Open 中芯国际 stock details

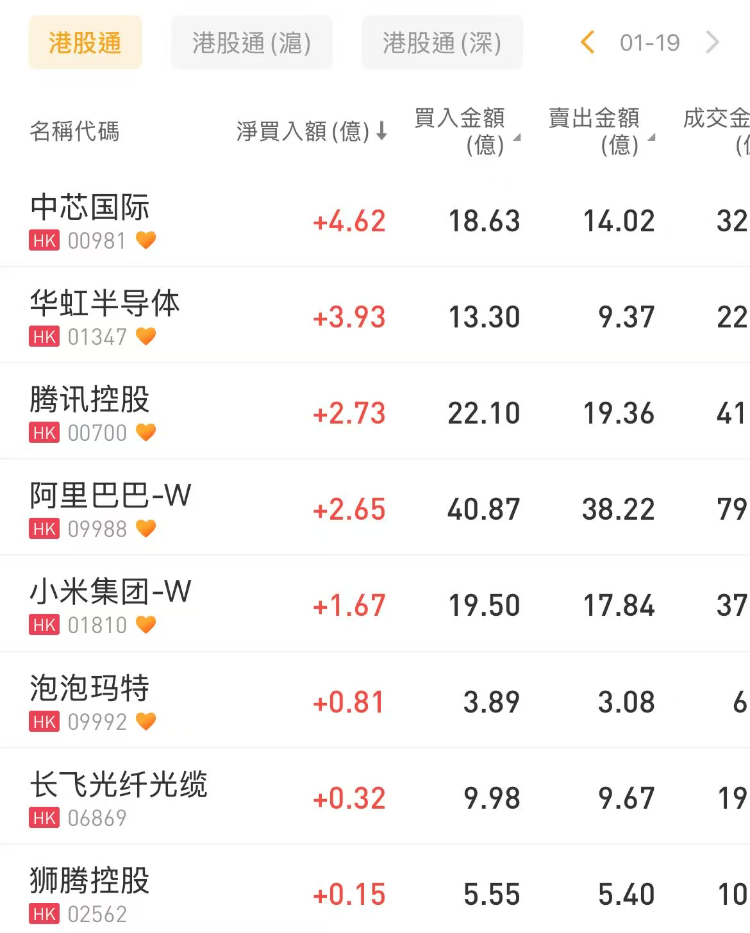point(90,207)
